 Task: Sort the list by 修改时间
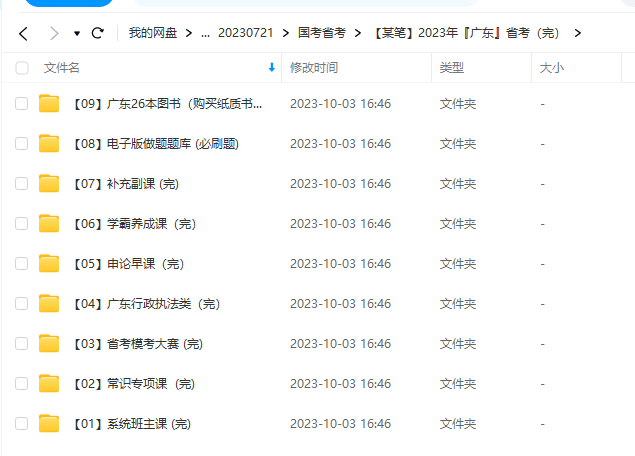point(313,68)
